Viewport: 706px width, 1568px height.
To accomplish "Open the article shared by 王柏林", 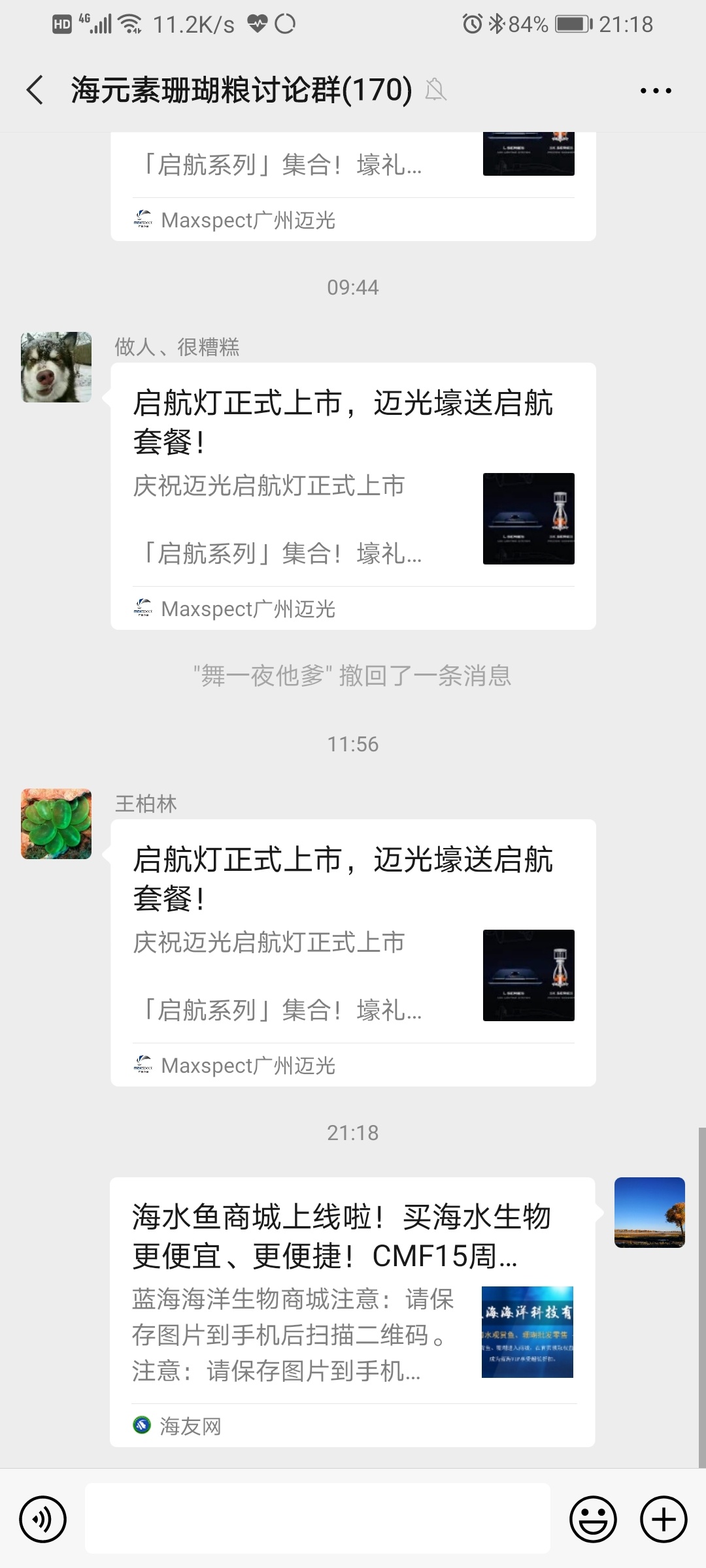I will point(353,953).
